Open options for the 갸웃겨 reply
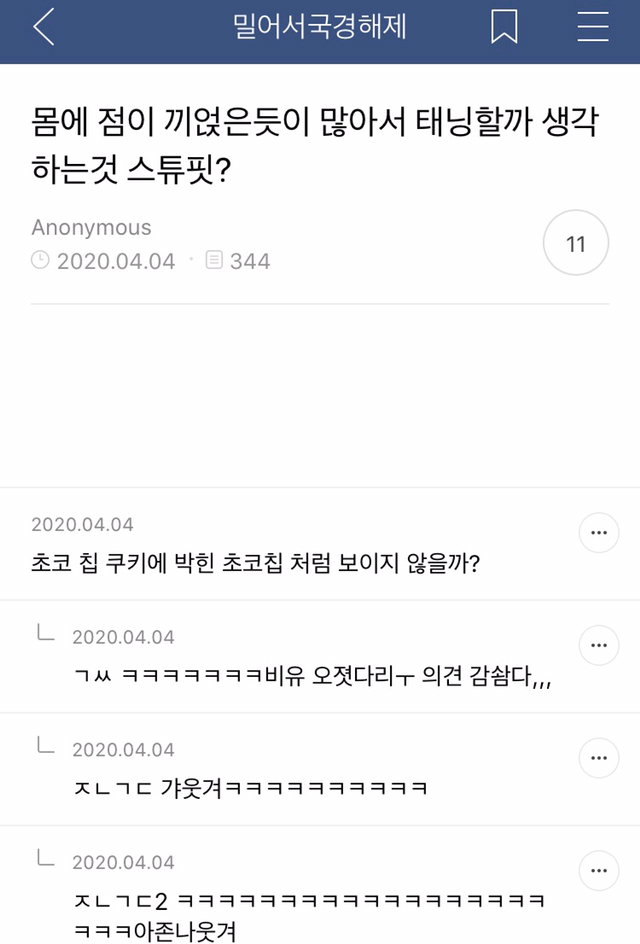This screenshot has height=944, width=640. coord(599,757)
